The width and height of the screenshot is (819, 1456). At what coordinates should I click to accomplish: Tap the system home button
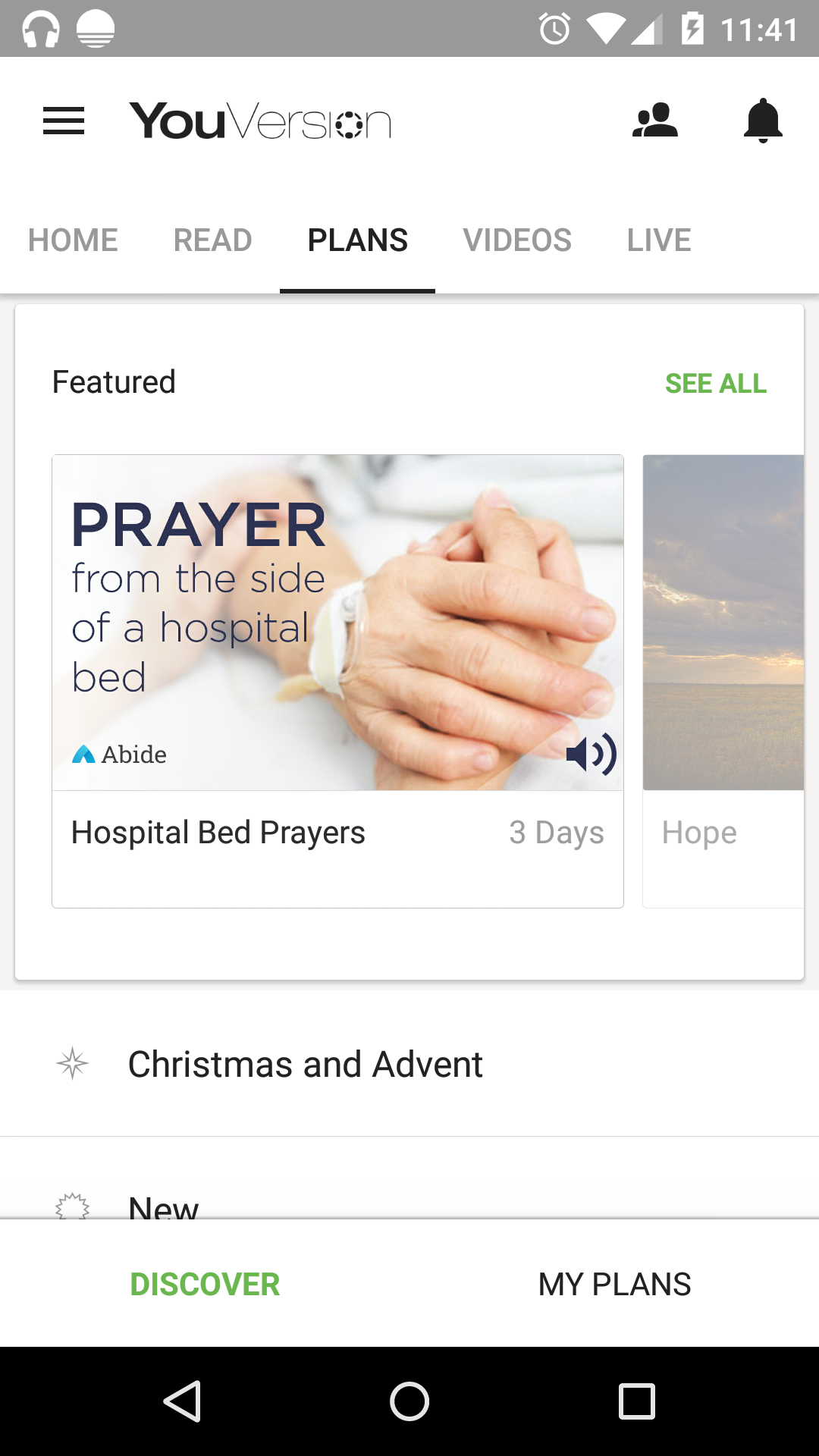409,1401
